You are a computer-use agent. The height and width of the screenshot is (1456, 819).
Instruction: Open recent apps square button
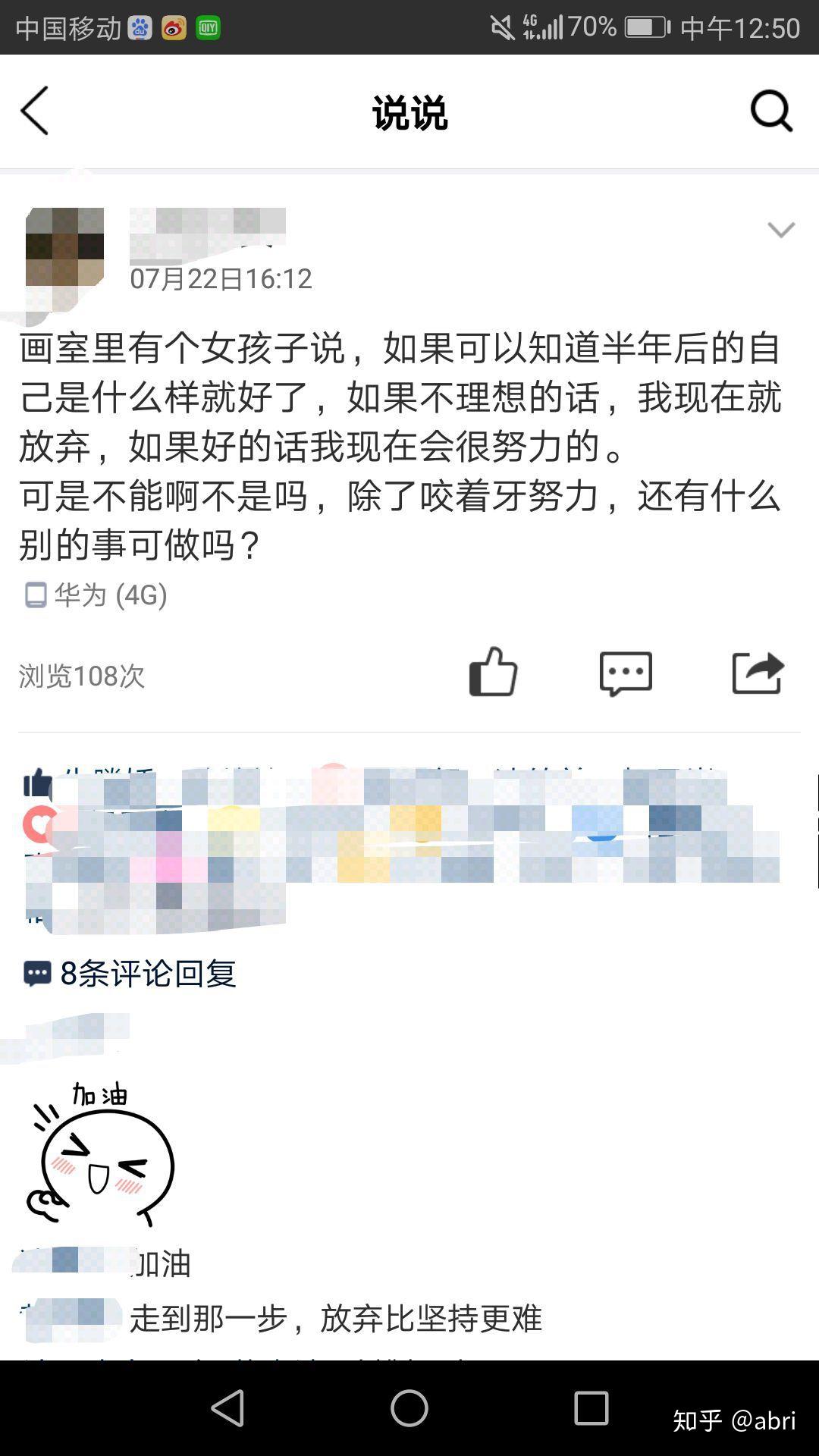click(x=591, y=1408)
